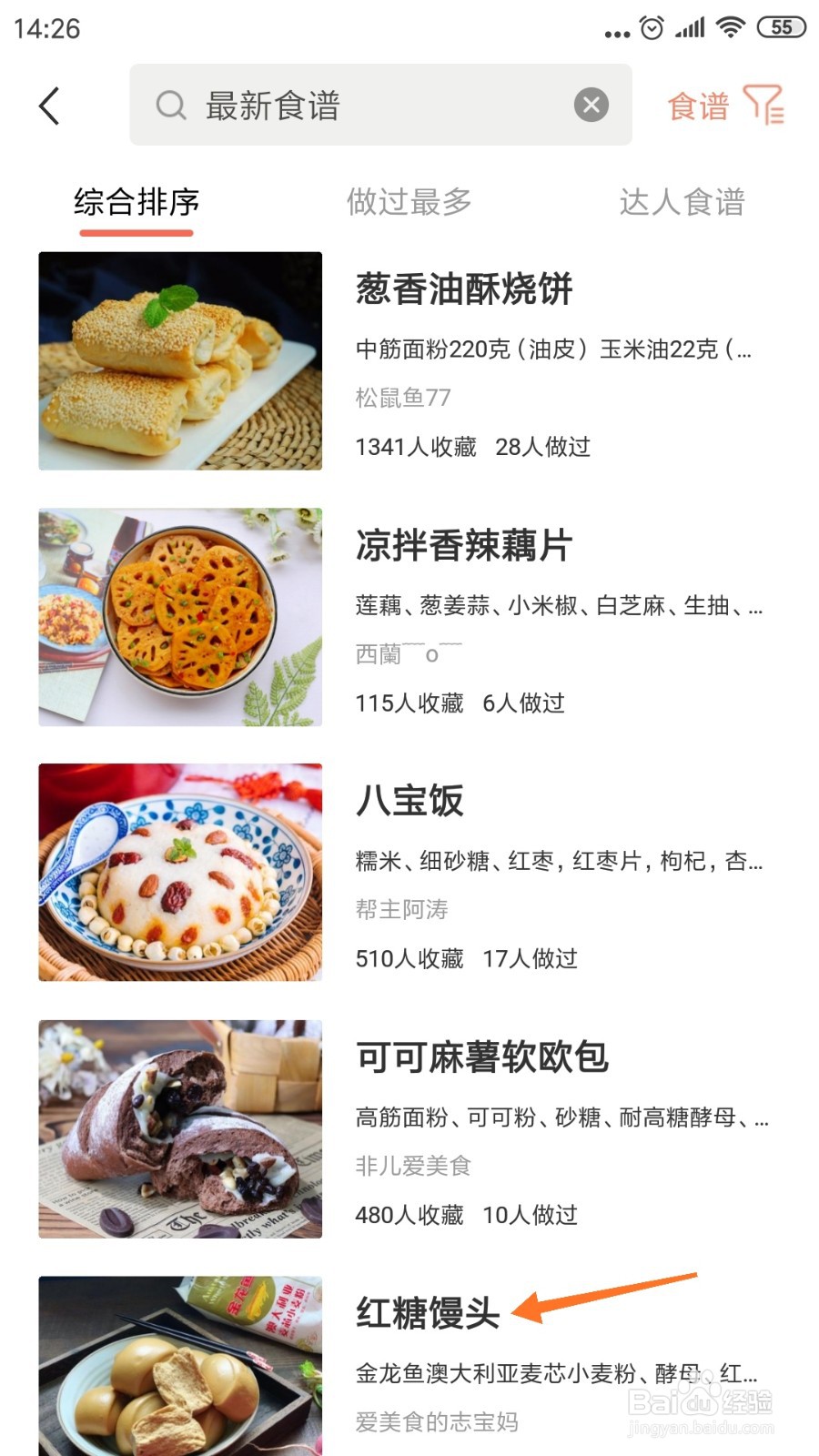Open the 凉拌香辣藕片 recipe

click(x=409, y=617)
